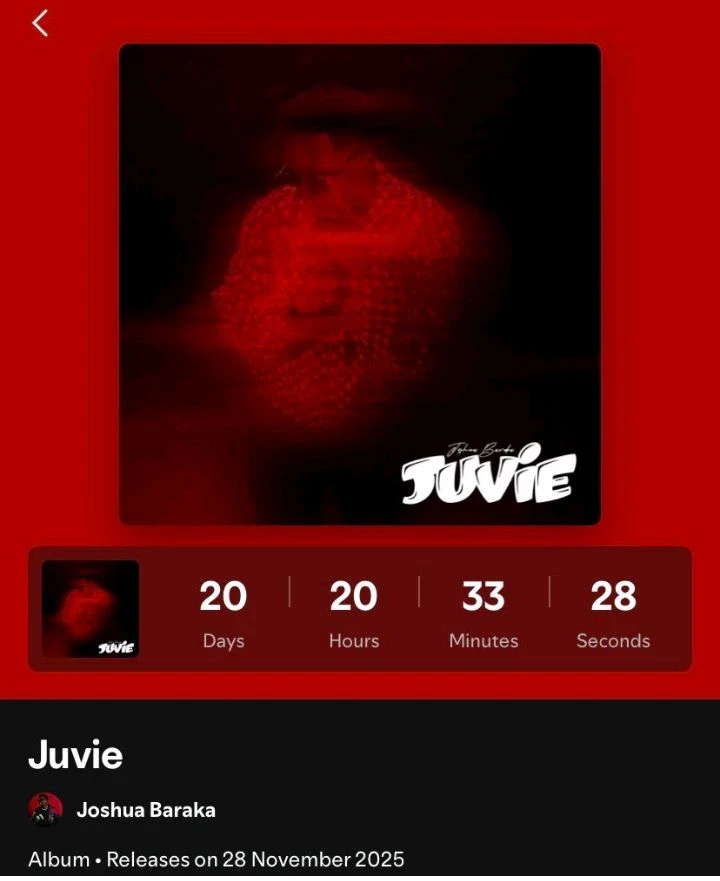
Task: Open the large Juvie album cover
Action: tap(360, 285)
